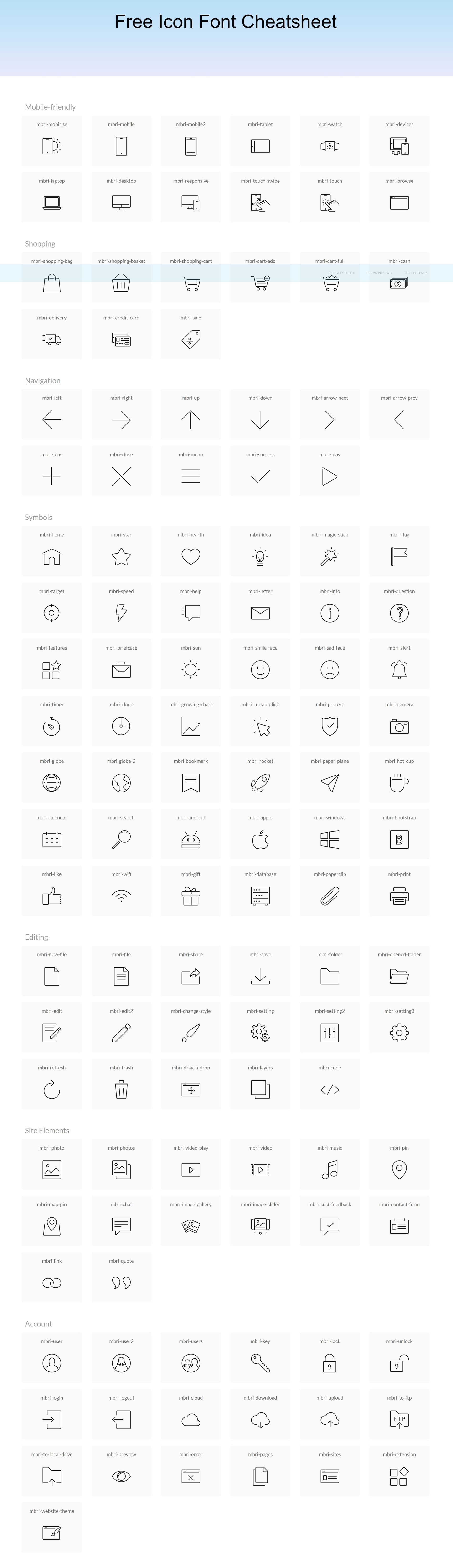Viewport: 453px width, 1568px height.
Task: Choose the mbri-to-ftp icon tile
Action: click(399, 1415)
